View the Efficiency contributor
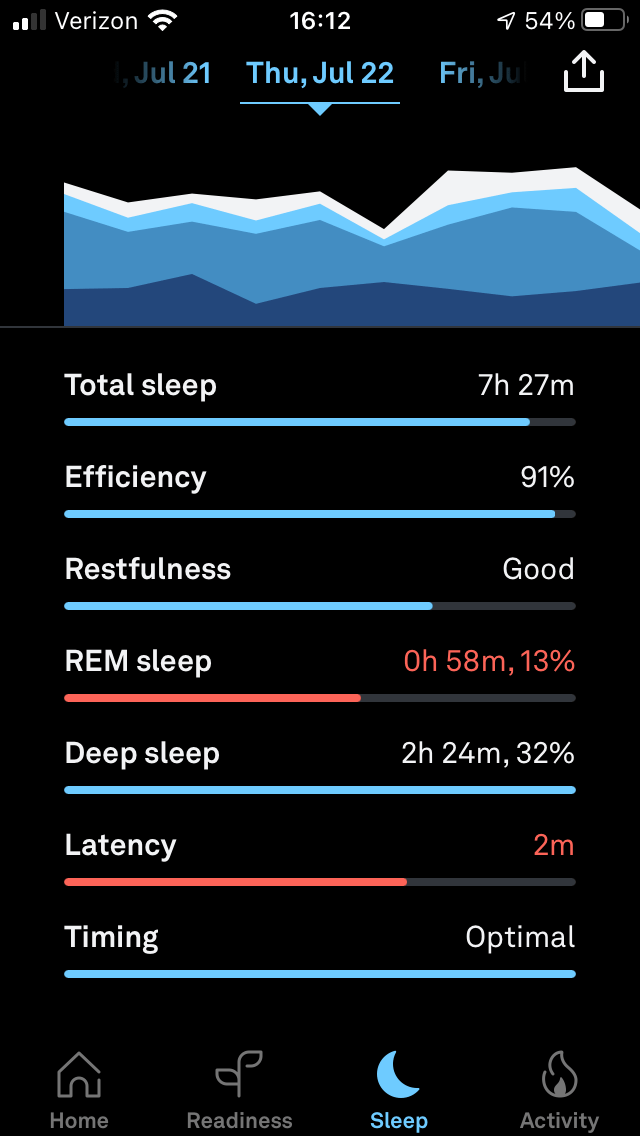This screenshot has height=1136, width=640. tap(320, 490)
